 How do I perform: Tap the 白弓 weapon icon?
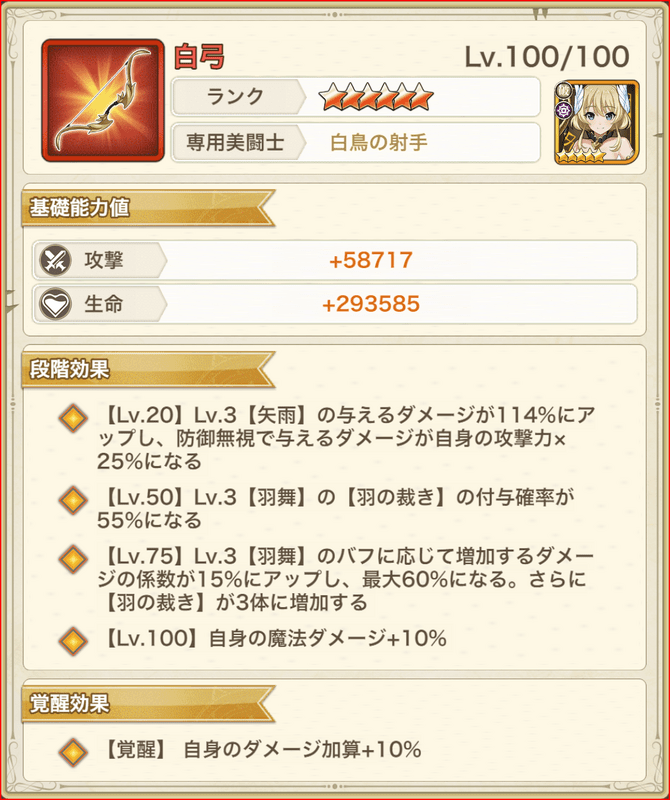(103, 100)
